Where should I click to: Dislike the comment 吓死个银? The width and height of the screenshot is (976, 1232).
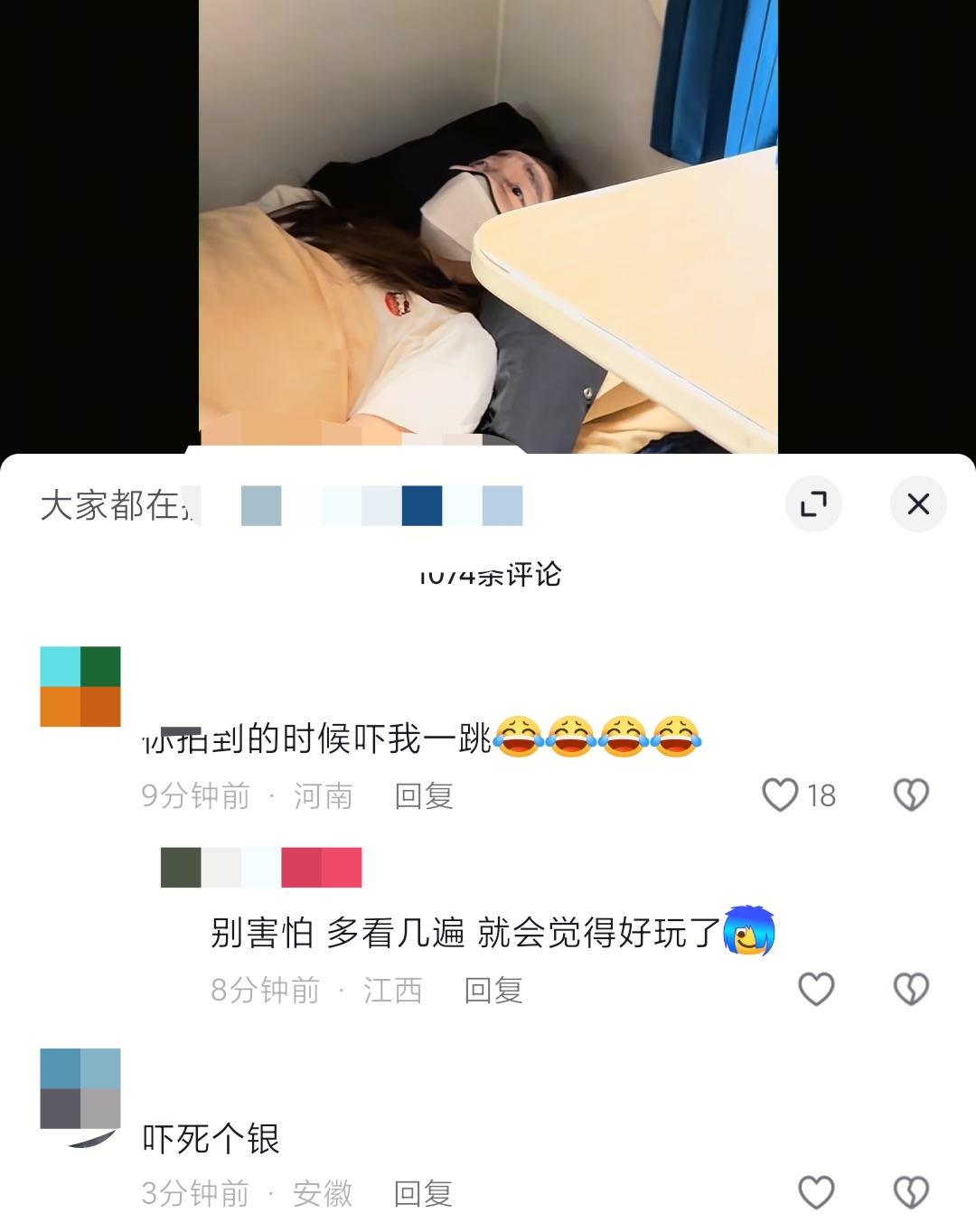[x=911, y=1192]
